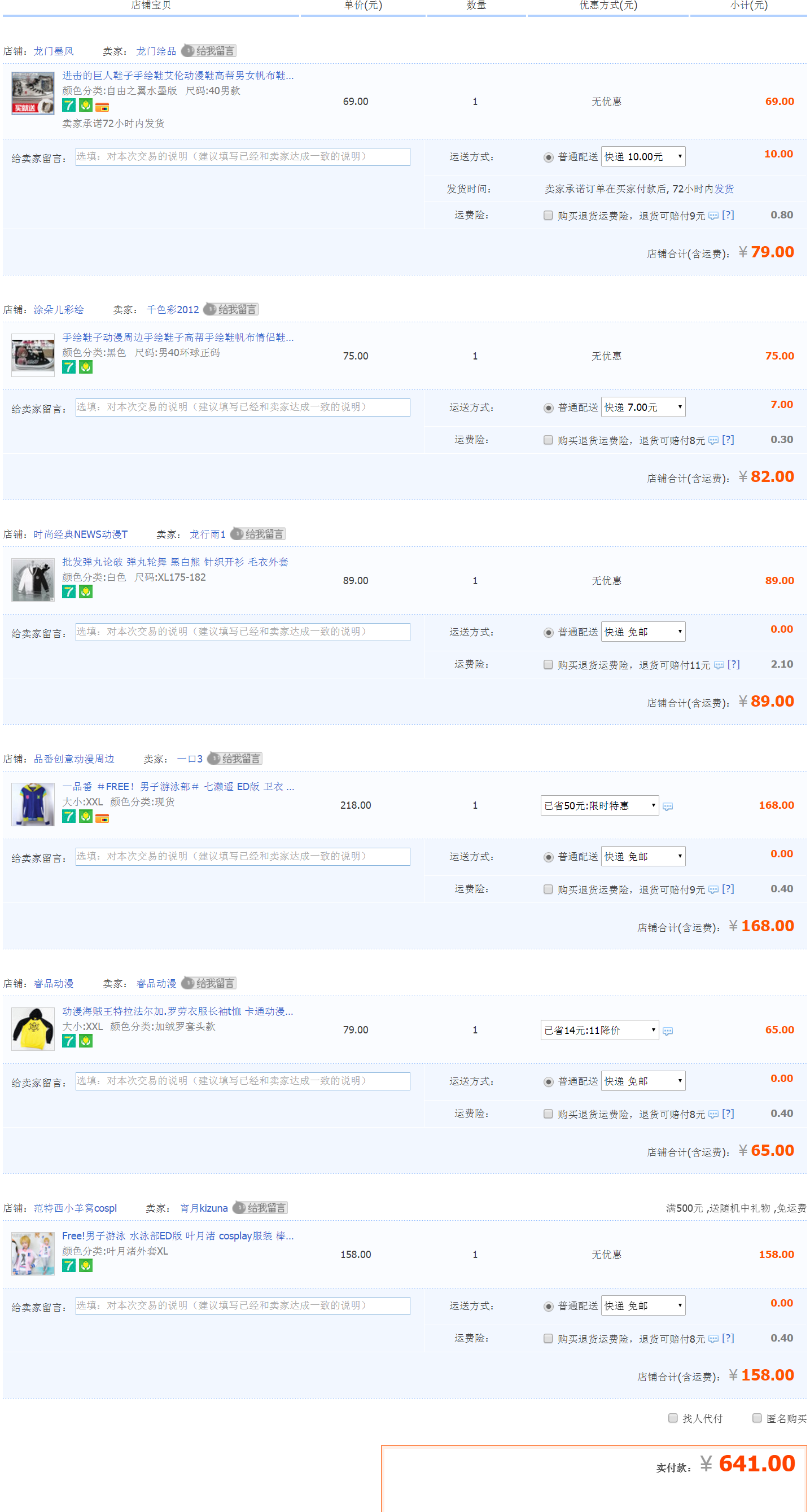Enable 匿名购买 anonymous purchase
The width and height of the screenshot is (810, 1512).
[757, 1419]
